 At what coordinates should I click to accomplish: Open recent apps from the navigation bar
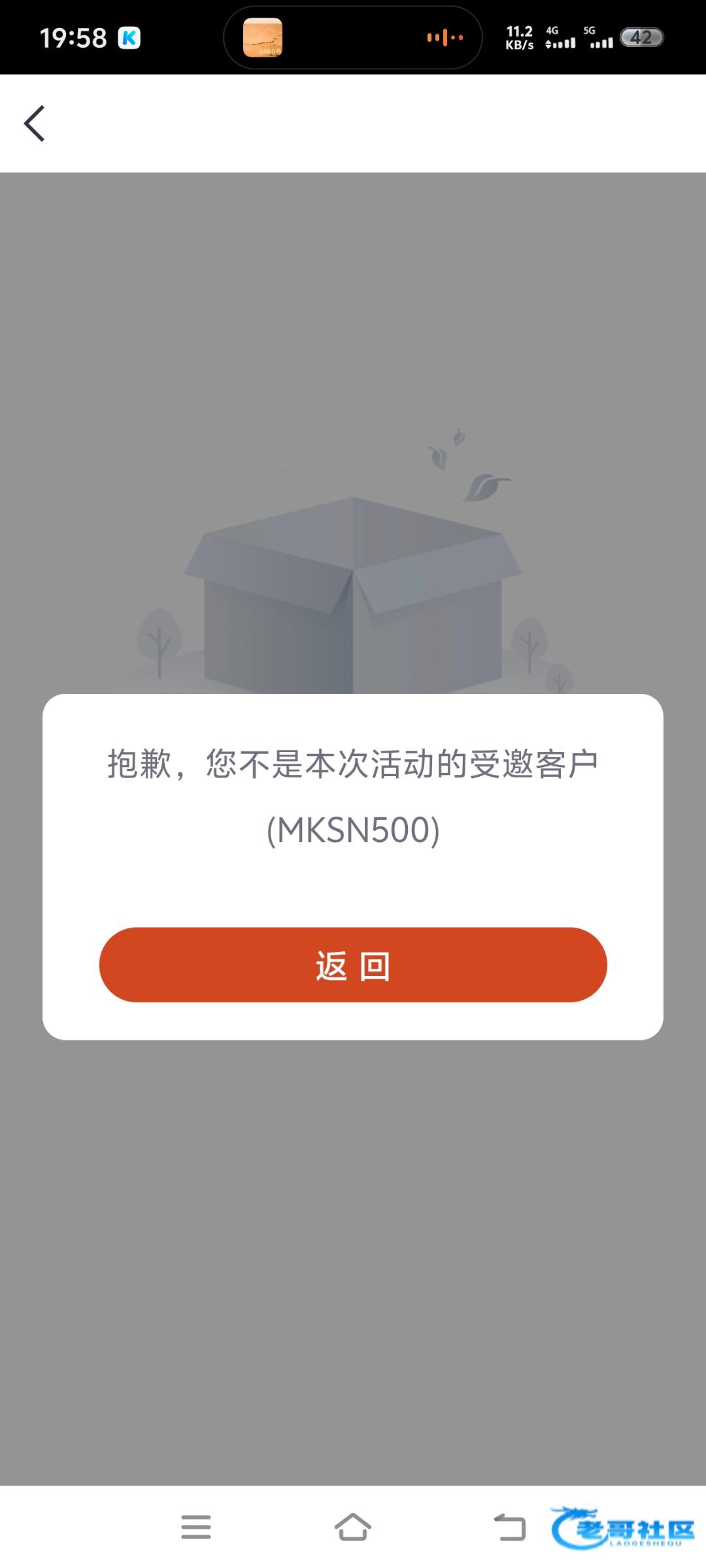point(196,1527)
